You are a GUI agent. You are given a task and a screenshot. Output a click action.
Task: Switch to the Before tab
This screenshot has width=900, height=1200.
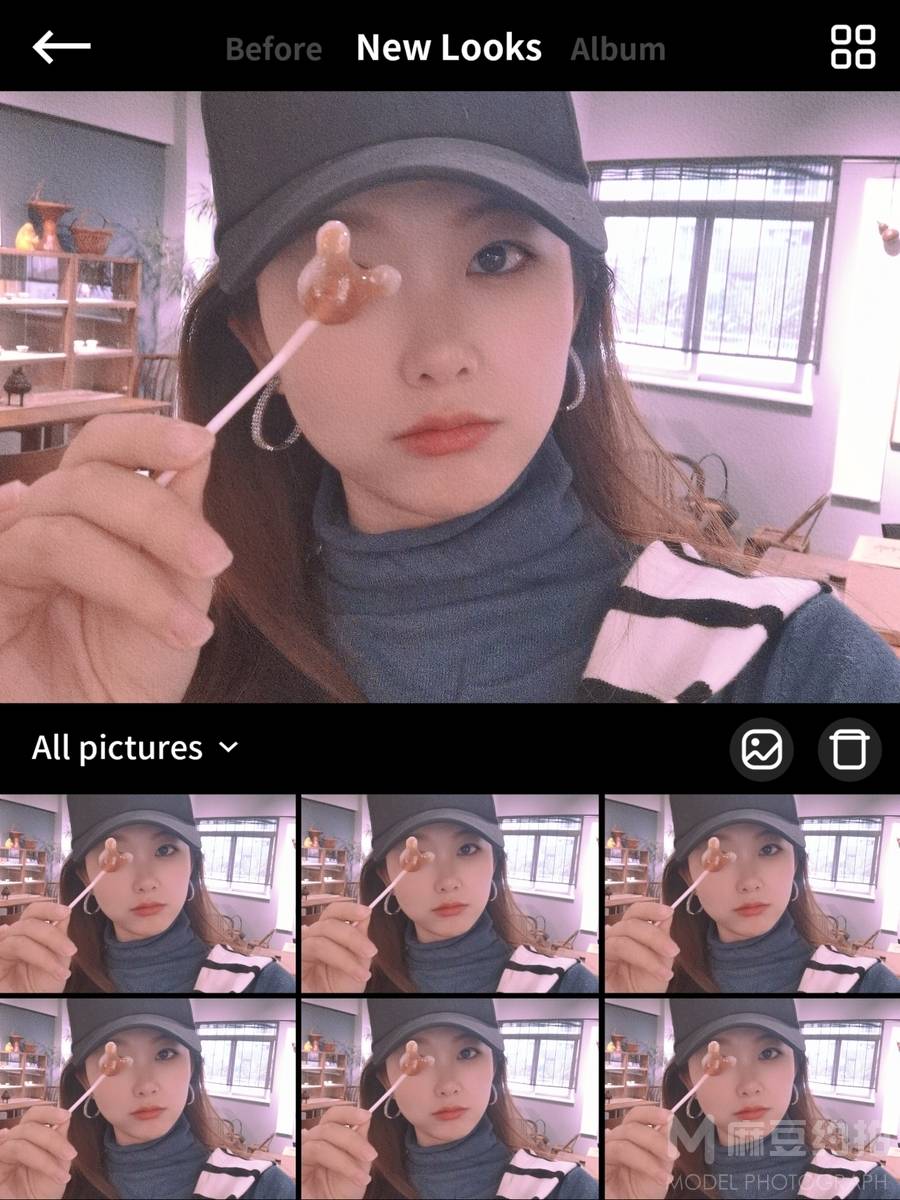coord(274,49)
